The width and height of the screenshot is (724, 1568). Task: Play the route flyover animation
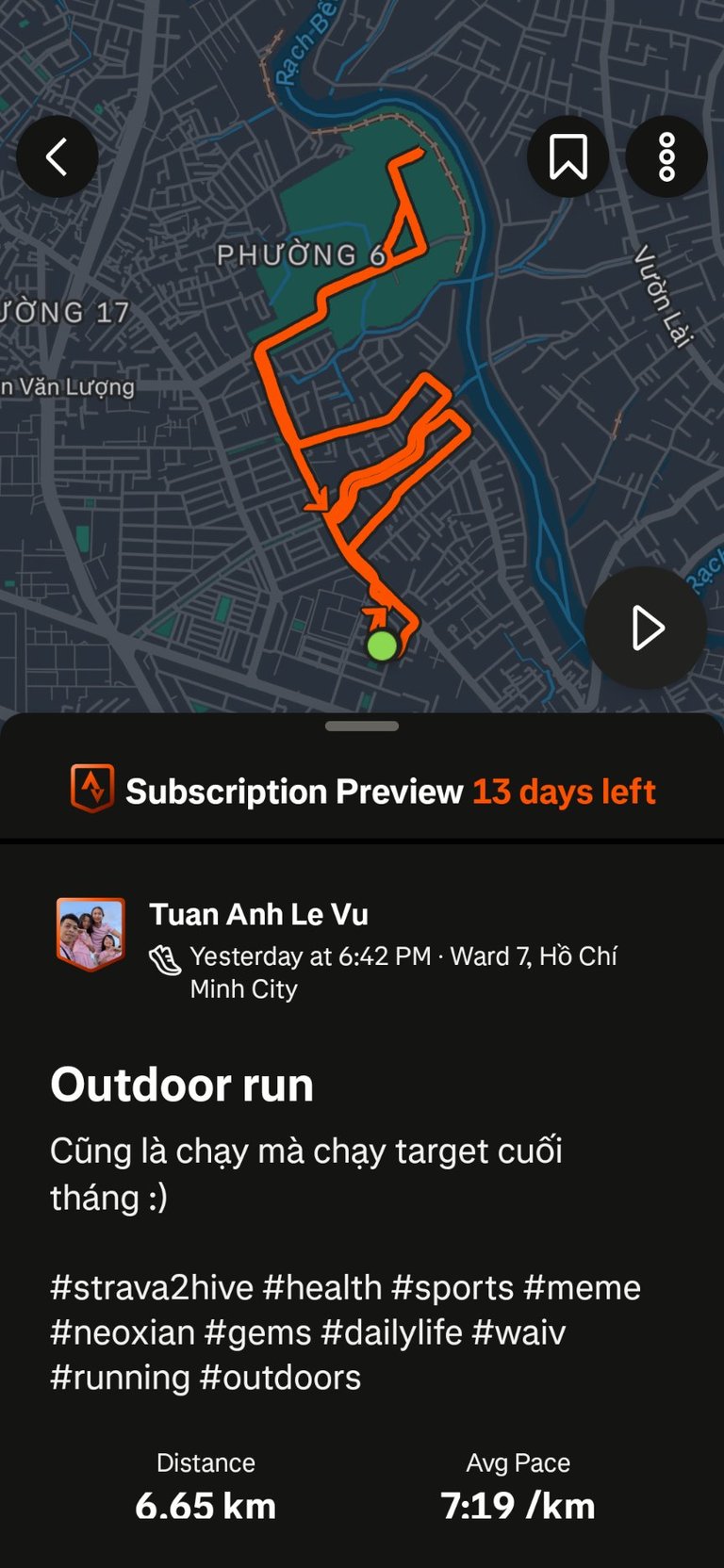tap(646, 628)
